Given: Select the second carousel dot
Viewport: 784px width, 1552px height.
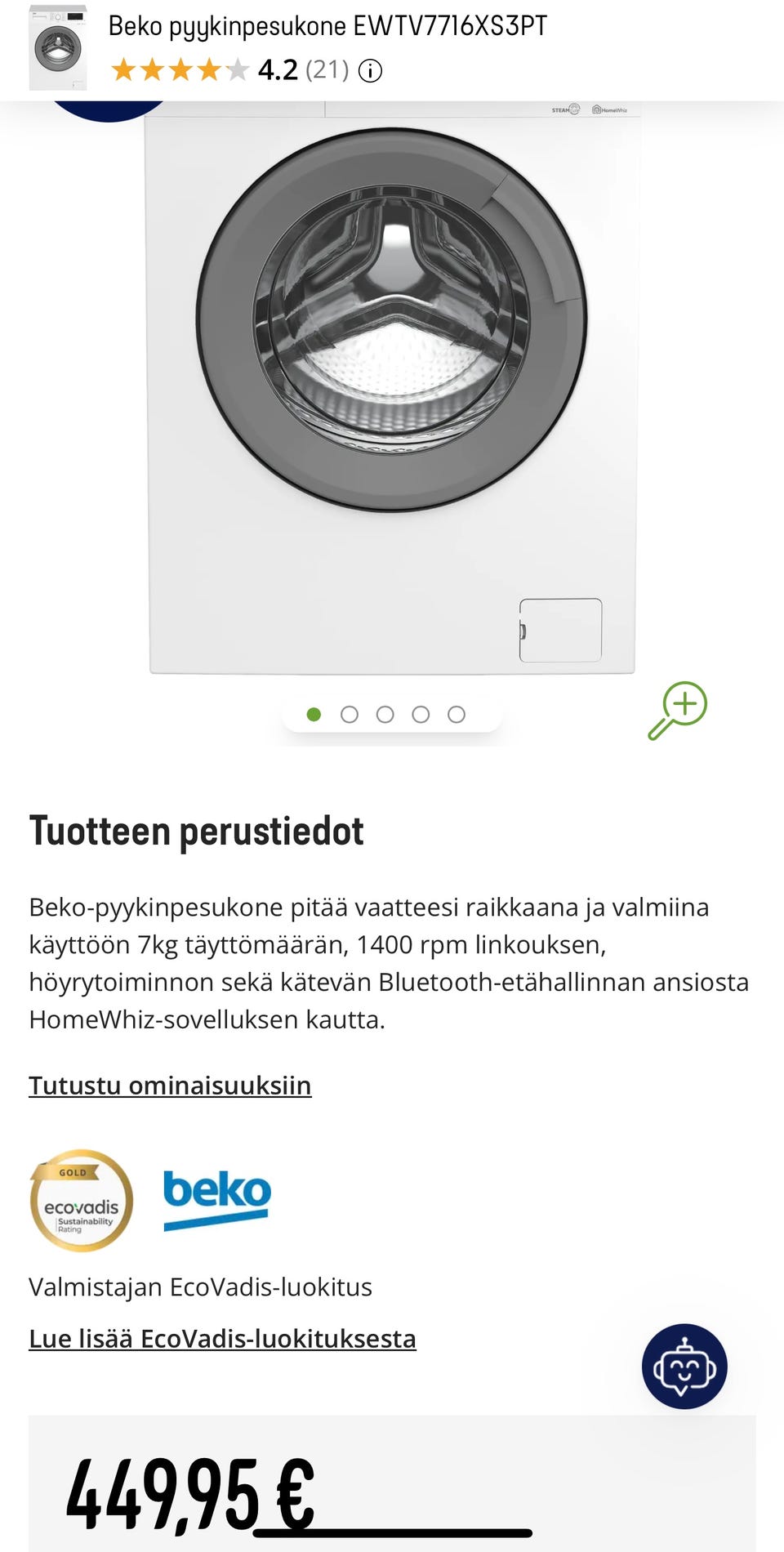Looking at the screenshot, I should pos(349,713).
